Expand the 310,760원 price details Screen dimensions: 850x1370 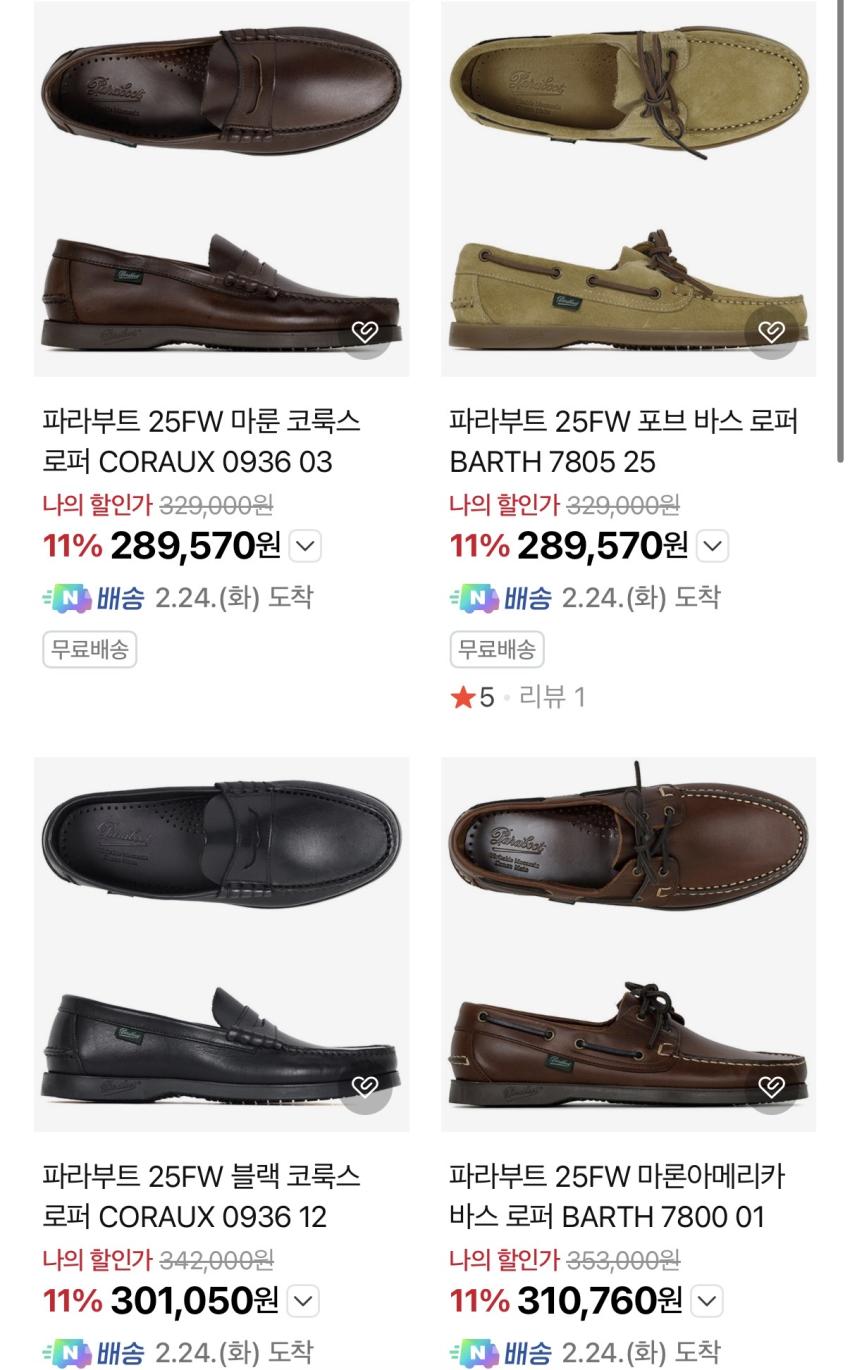click(x=707, y=1301)
